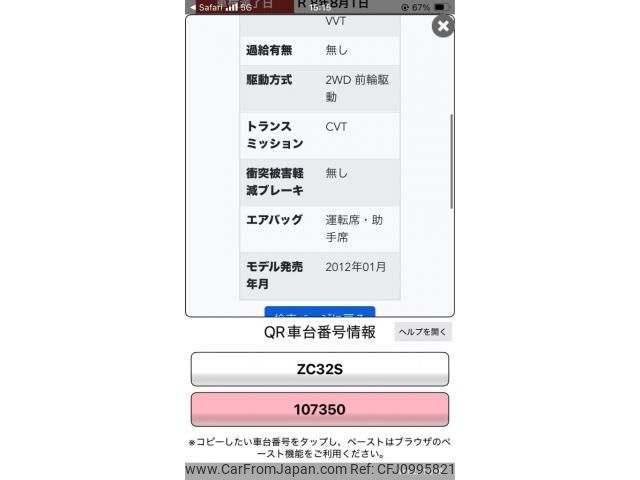
Task: Tap the 107350 chassis number to copy
Action: tap(320, 410)
